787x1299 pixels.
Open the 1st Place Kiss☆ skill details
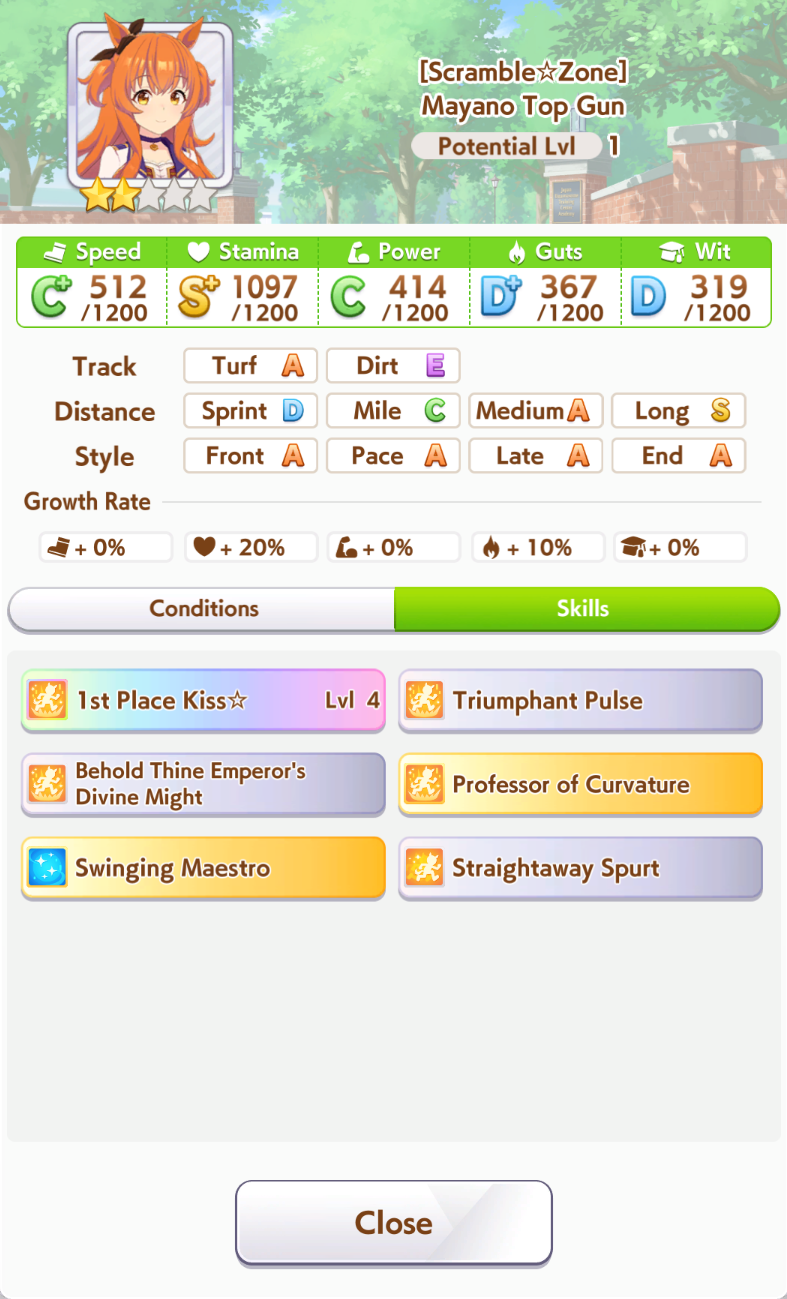[203, 700]
